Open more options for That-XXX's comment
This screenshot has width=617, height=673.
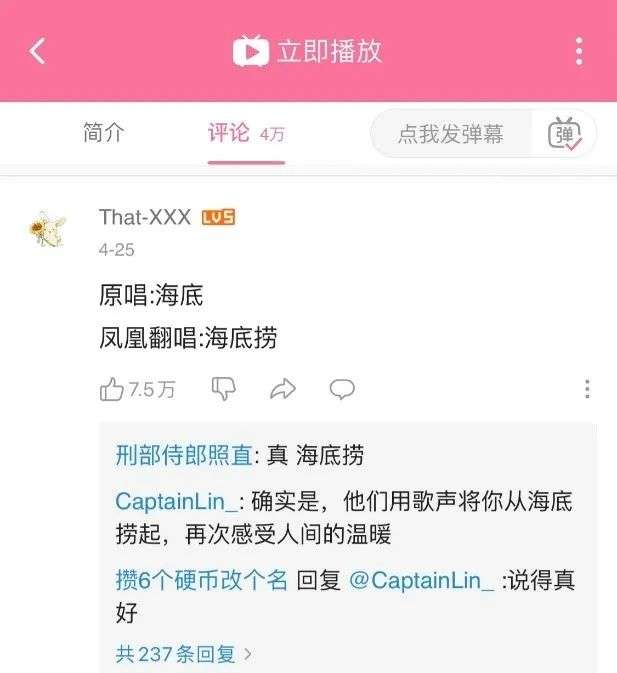[x=586, y=389]
